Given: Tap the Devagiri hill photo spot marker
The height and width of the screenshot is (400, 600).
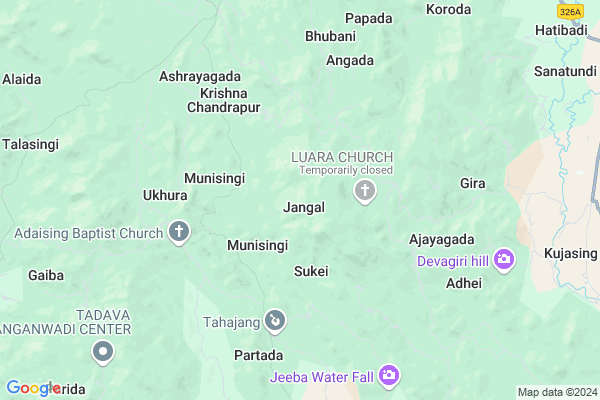Looking at the screenshot, I should [503, 261].
